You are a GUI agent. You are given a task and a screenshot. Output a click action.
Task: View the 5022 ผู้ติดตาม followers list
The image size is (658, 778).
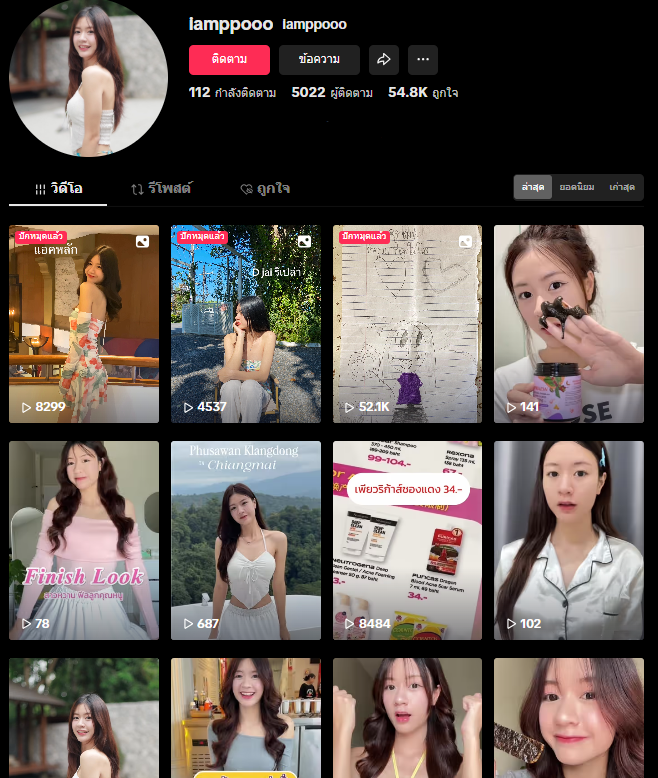332,93
